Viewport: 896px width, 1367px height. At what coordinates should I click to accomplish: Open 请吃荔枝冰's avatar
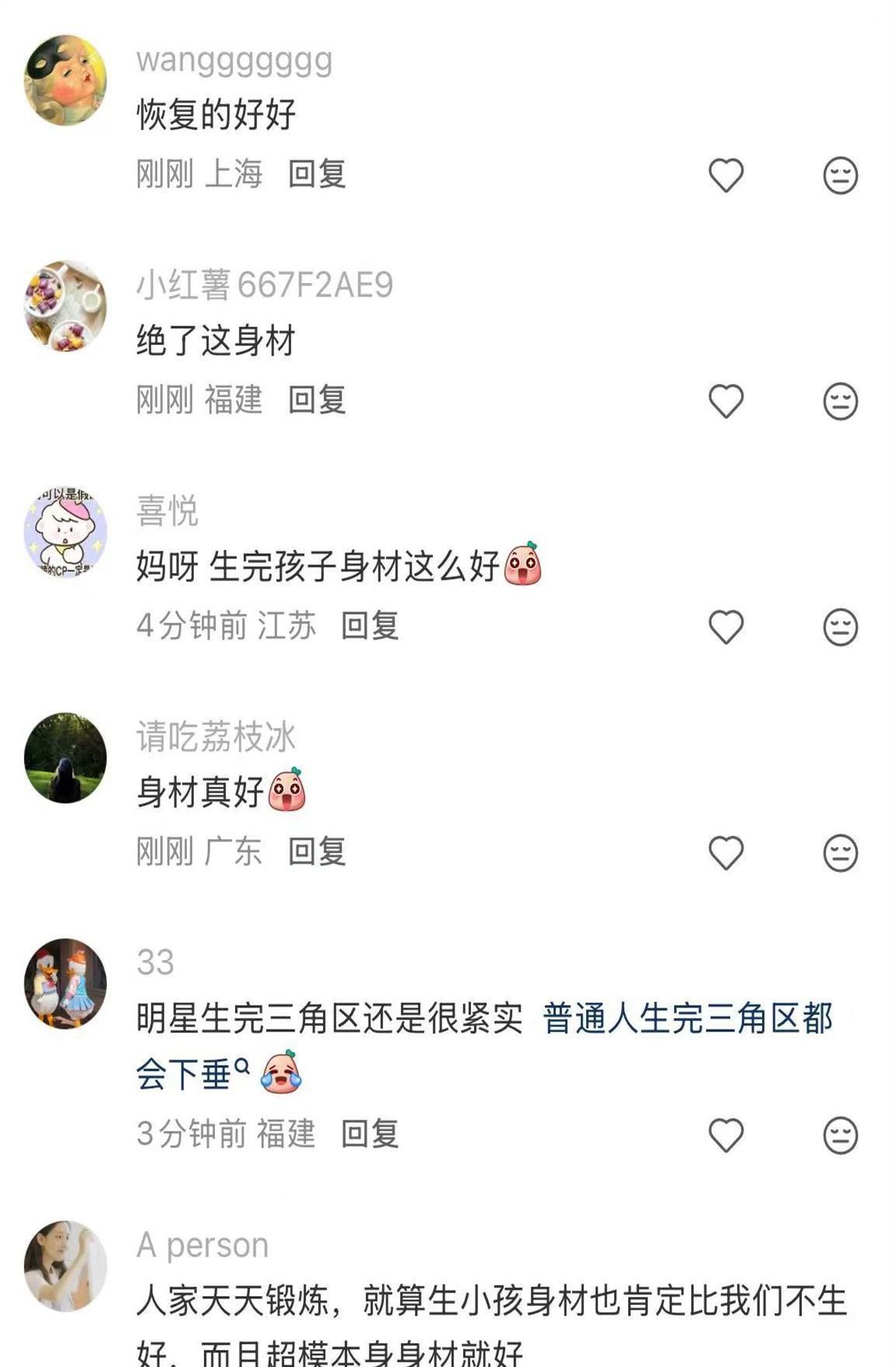point(65,757)
